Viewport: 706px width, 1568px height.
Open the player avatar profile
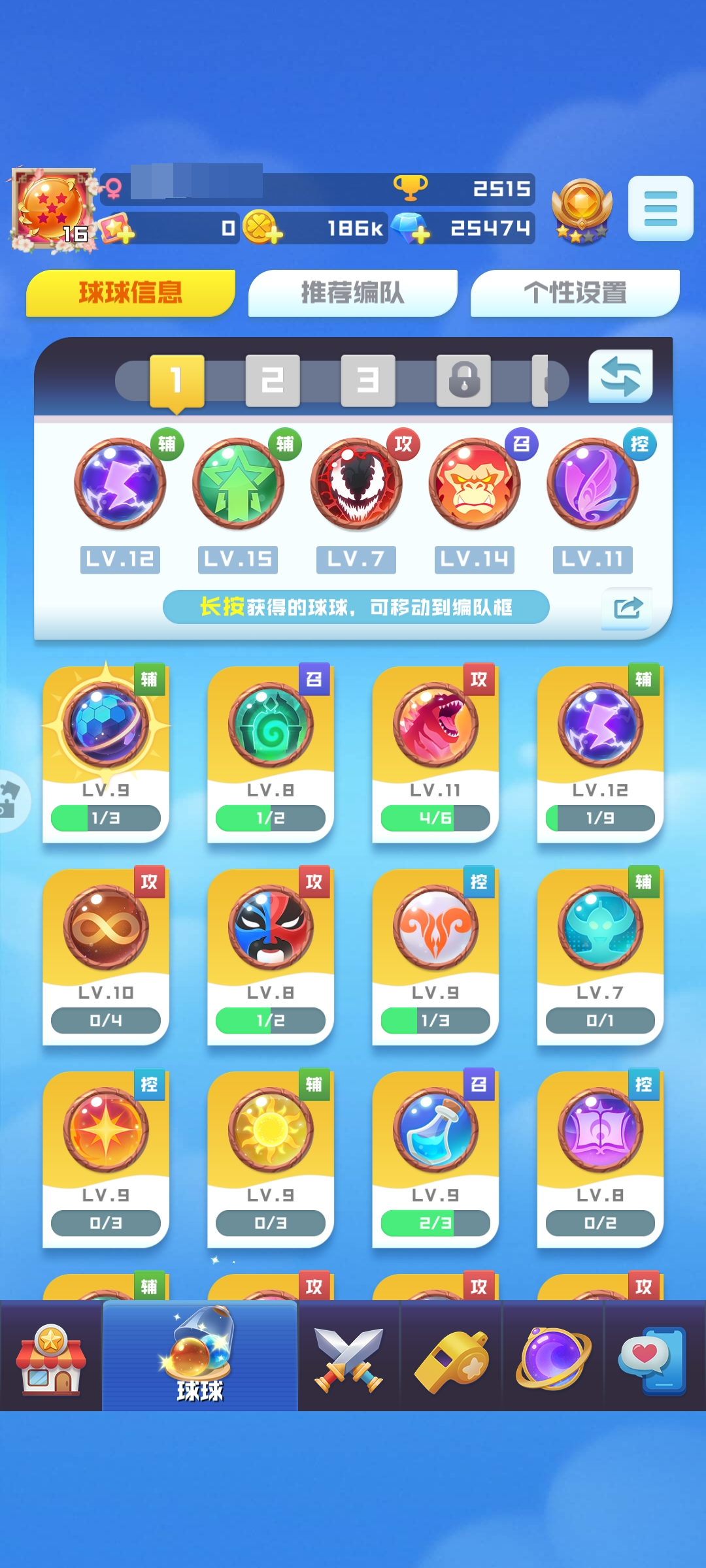click(52, 209)
